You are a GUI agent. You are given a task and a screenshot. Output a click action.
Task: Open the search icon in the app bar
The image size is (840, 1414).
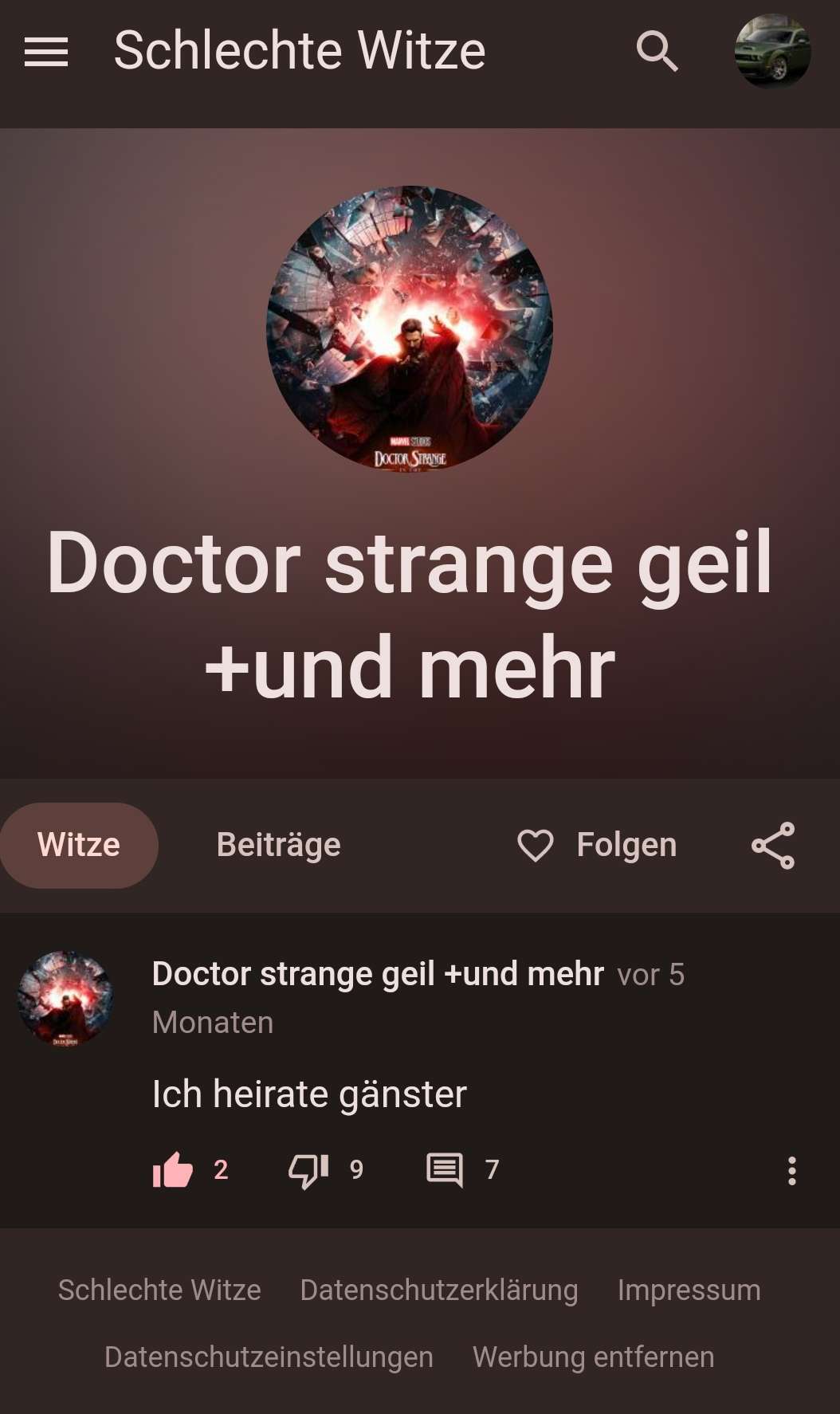[x=657, y=52]
